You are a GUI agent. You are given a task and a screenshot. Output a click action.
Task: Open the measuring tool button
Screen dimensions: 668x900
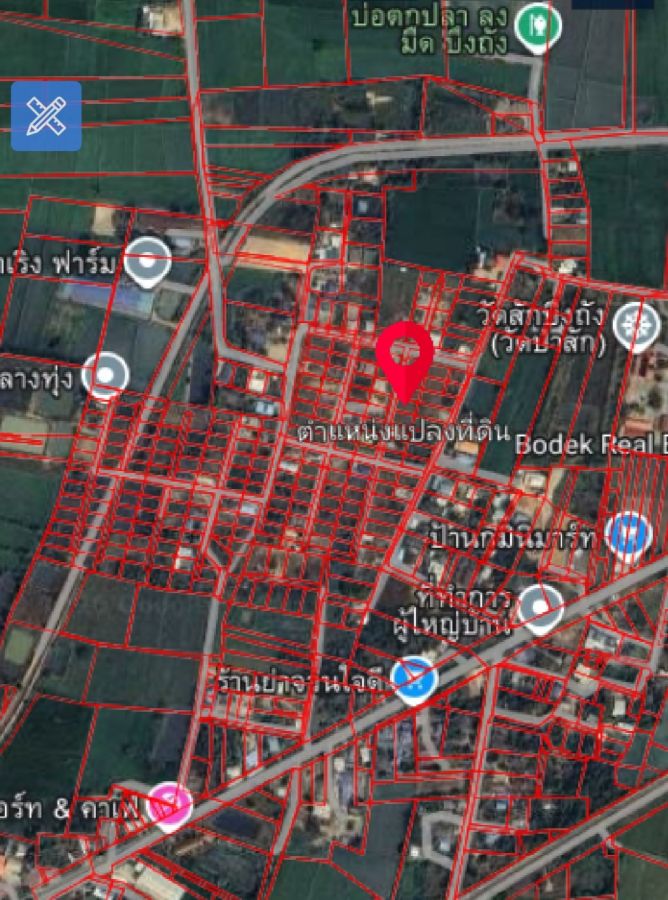(46, 116)
